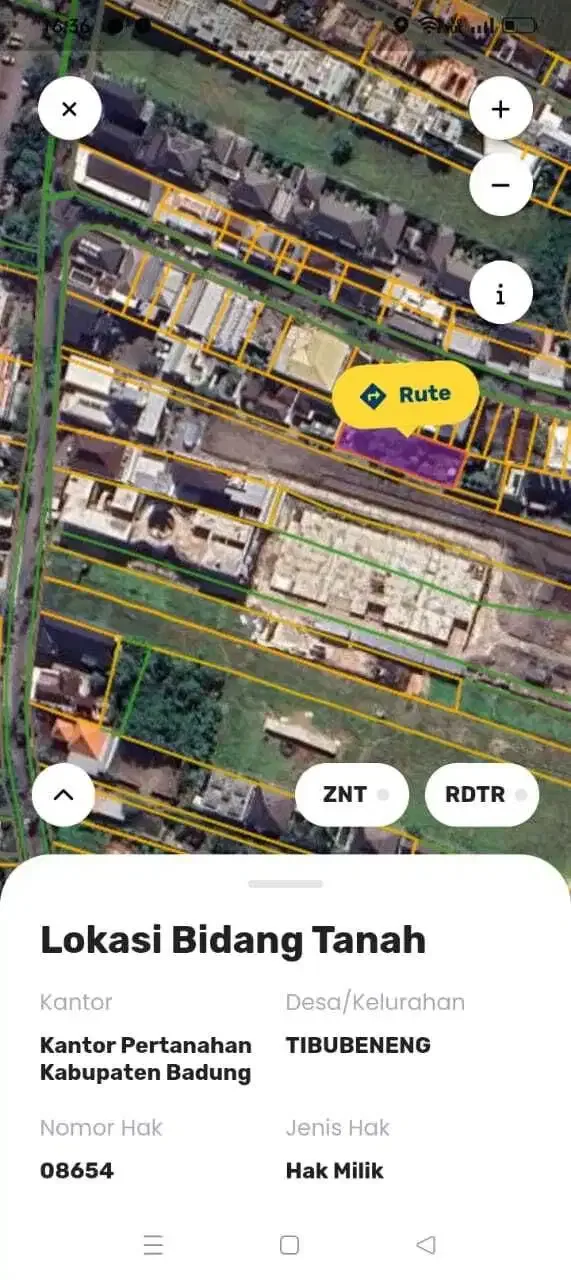
Task: Go to home via system home button
Action: (289, 1245)
